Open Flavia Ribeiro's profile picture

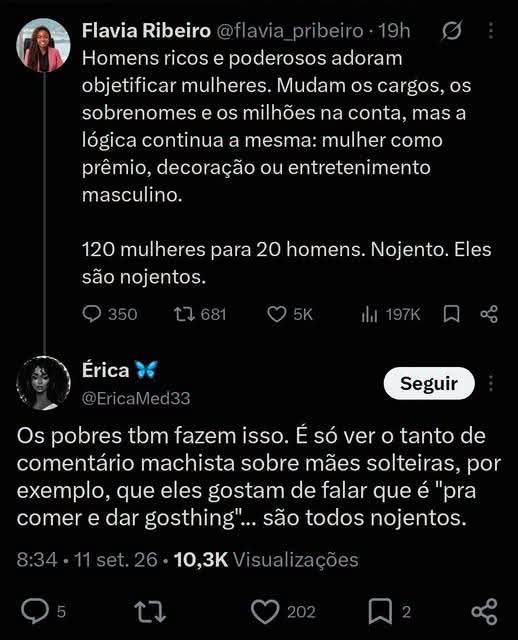click(43, 45)
